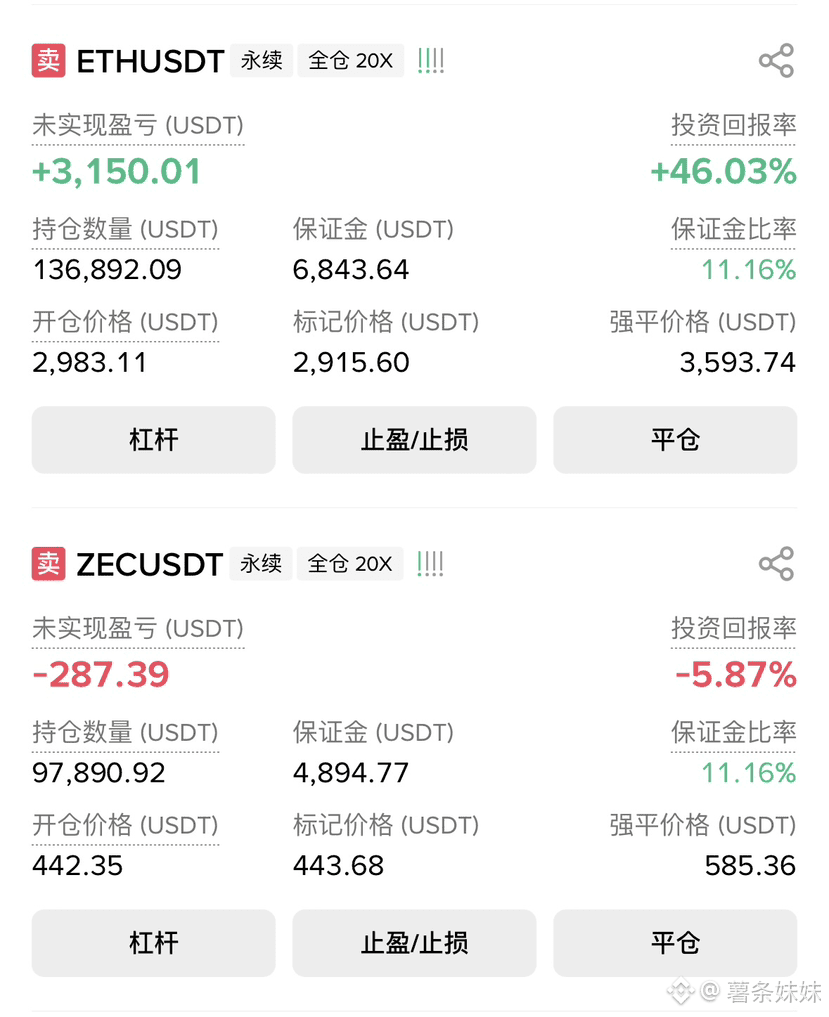This screenshot has width=829, height=1017.
Task: Open the ETHUSDT contract title
Action: pos(150,62)
